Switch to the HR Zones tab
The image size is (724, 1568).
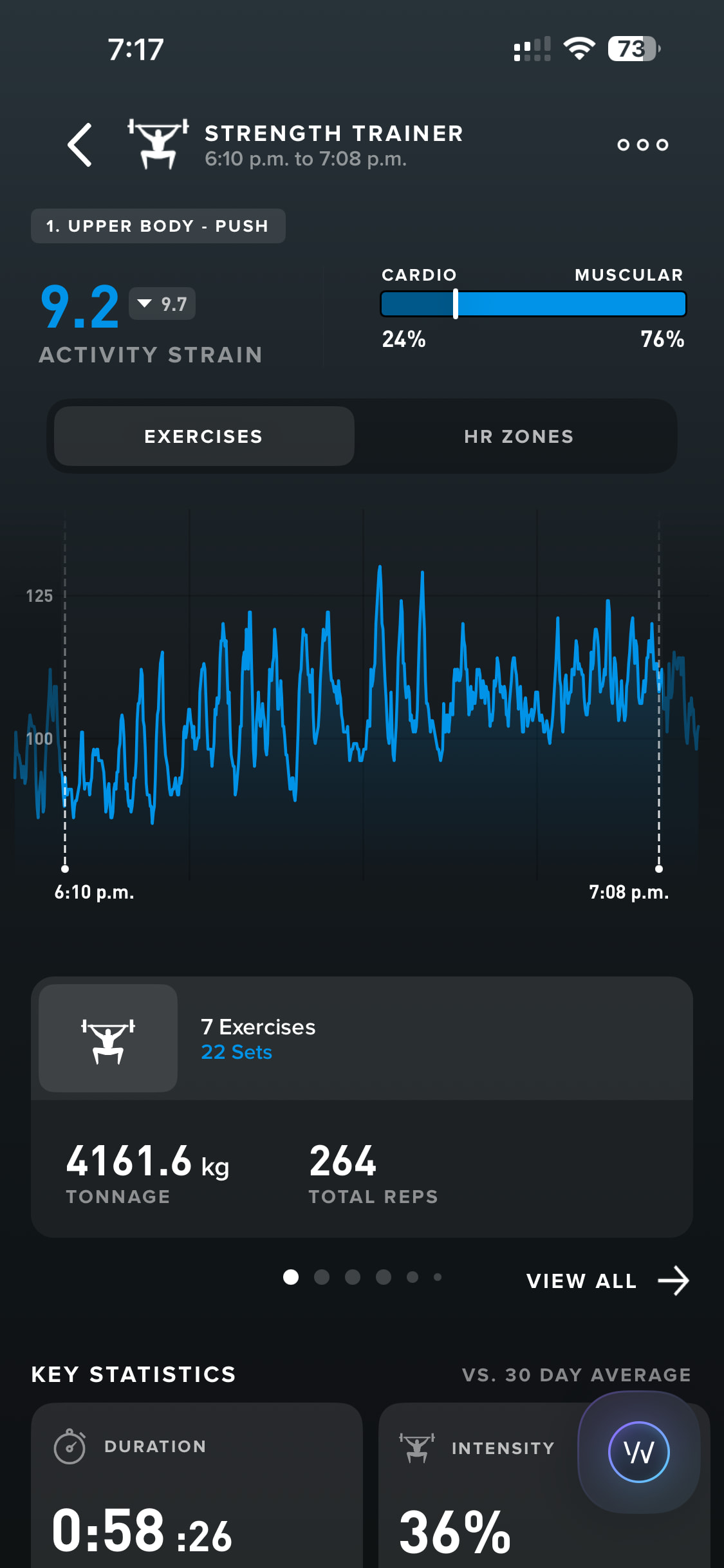coord(519,436)
